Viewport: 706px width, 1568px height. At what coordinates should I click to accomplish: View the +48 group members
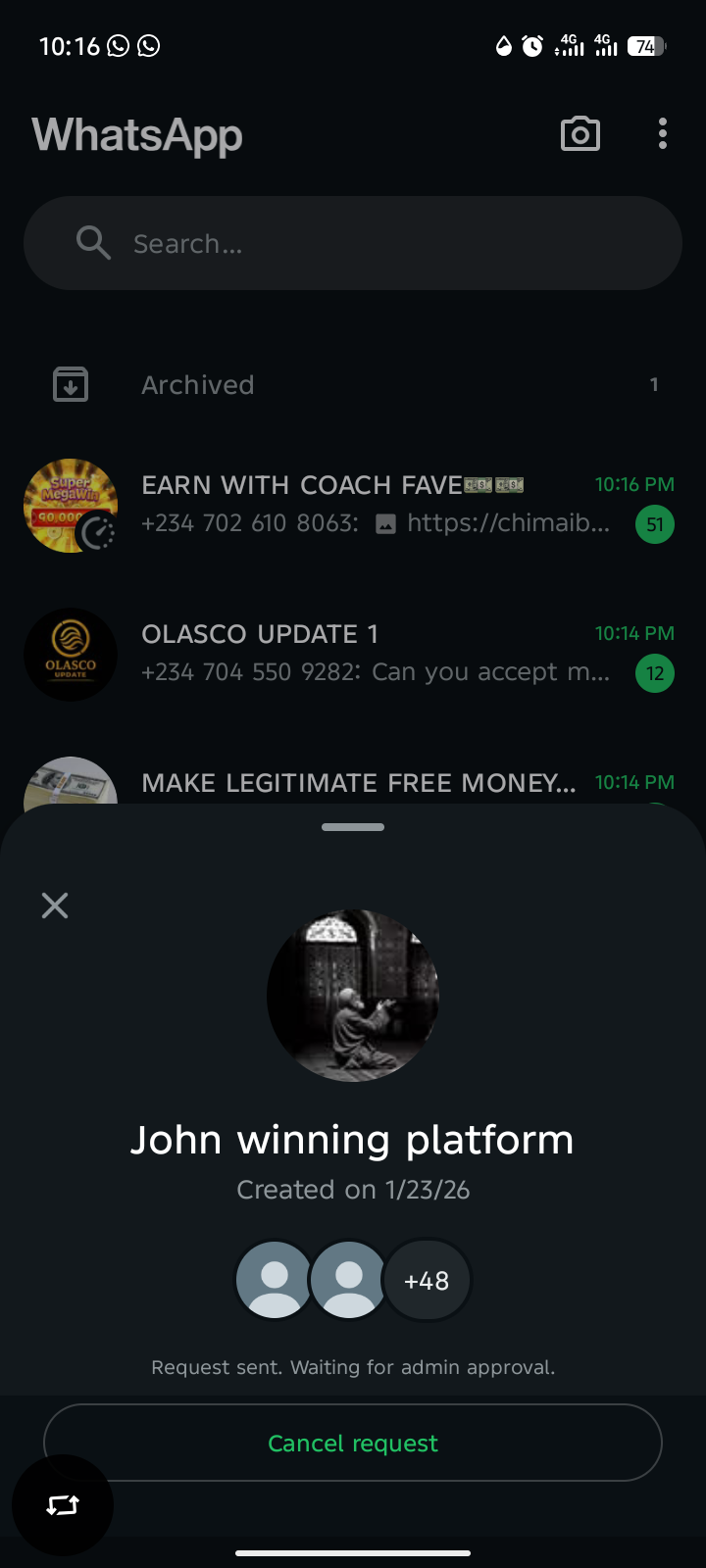pyautogui.click(x=427, y=1280)
